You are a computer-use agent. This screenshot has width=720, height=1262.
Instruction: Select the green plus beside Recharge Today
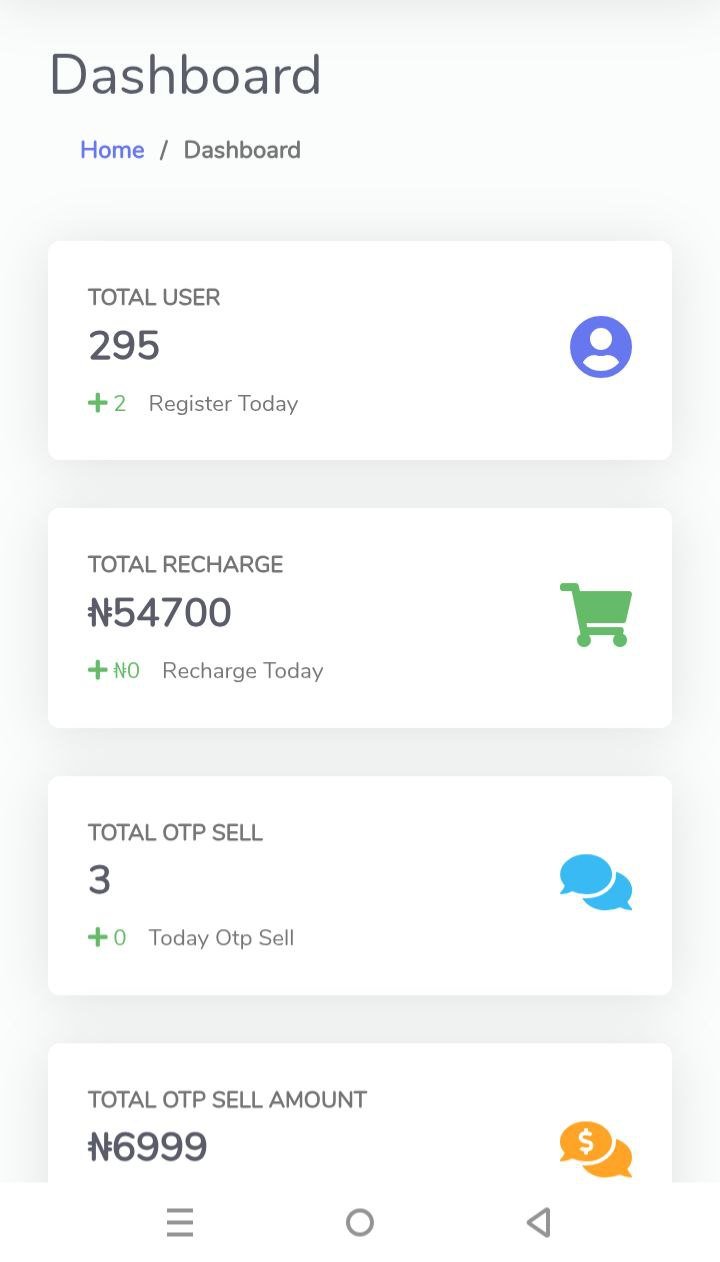[96, 670]
